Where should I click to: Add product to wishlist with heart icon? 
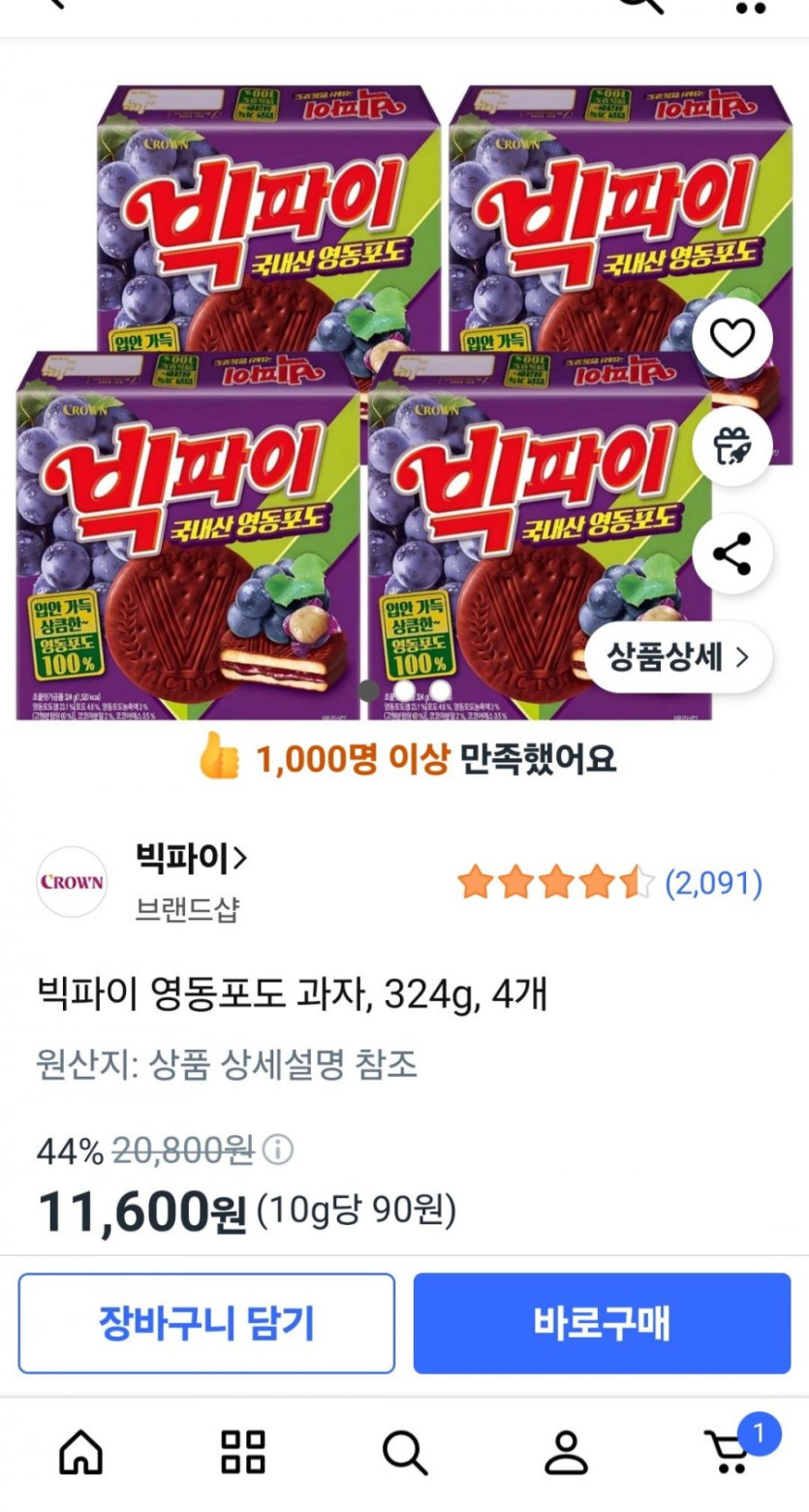point(732,338)
